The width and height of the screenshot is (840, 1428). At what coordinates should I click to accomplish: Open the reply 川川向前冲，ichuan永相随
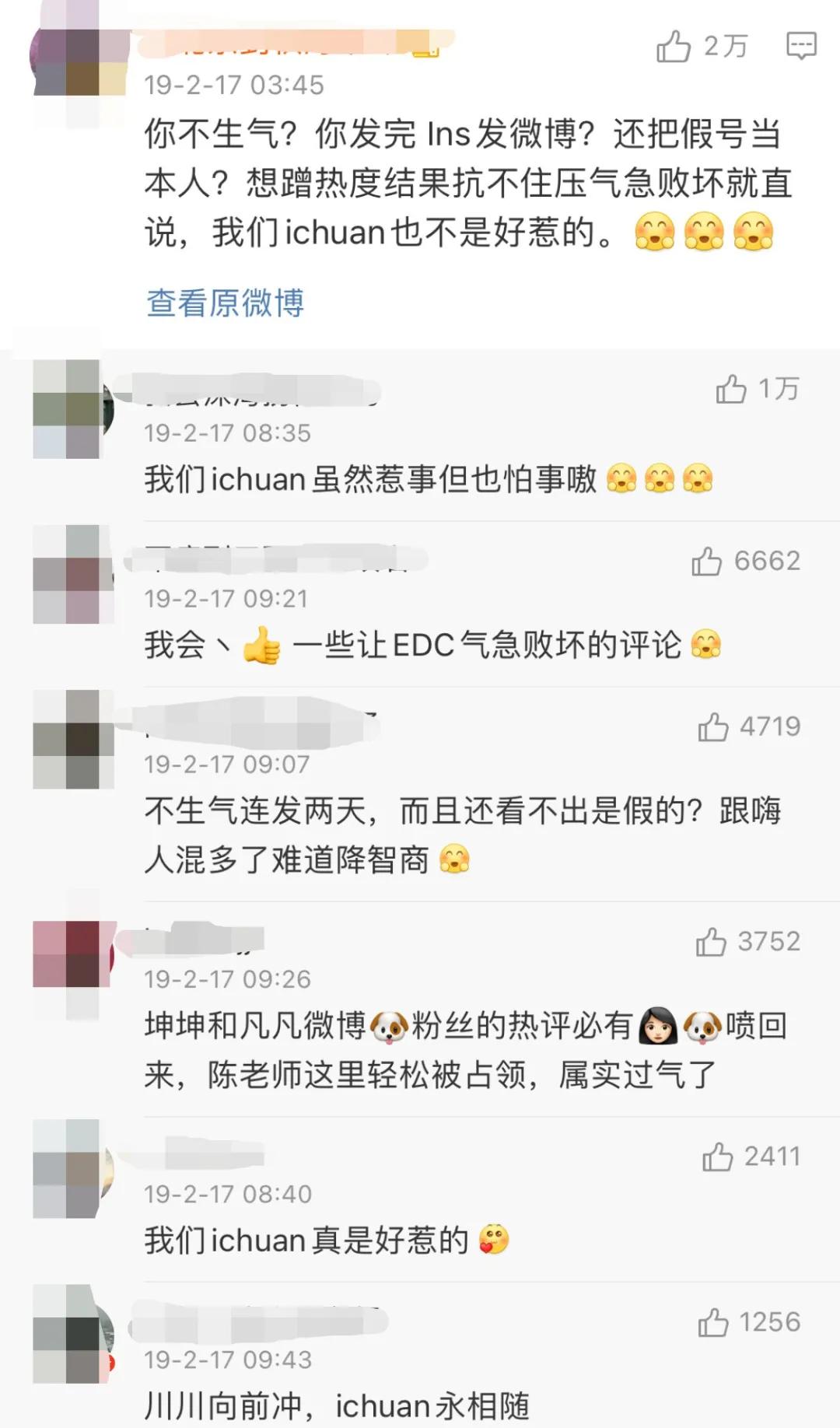[x=337, y=1405]
